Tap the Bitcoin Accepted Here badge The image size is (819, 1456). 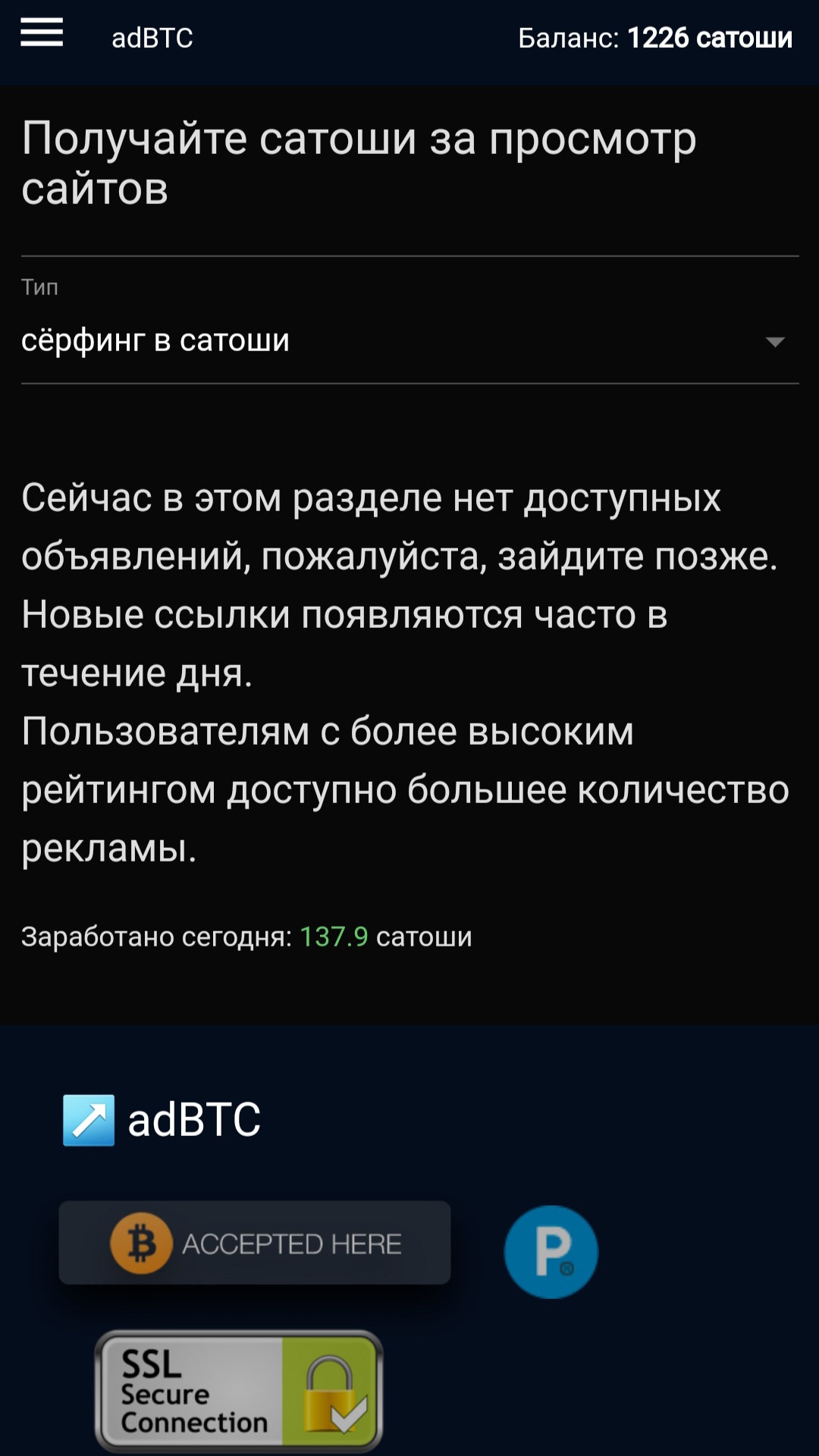coord(255,1243)
